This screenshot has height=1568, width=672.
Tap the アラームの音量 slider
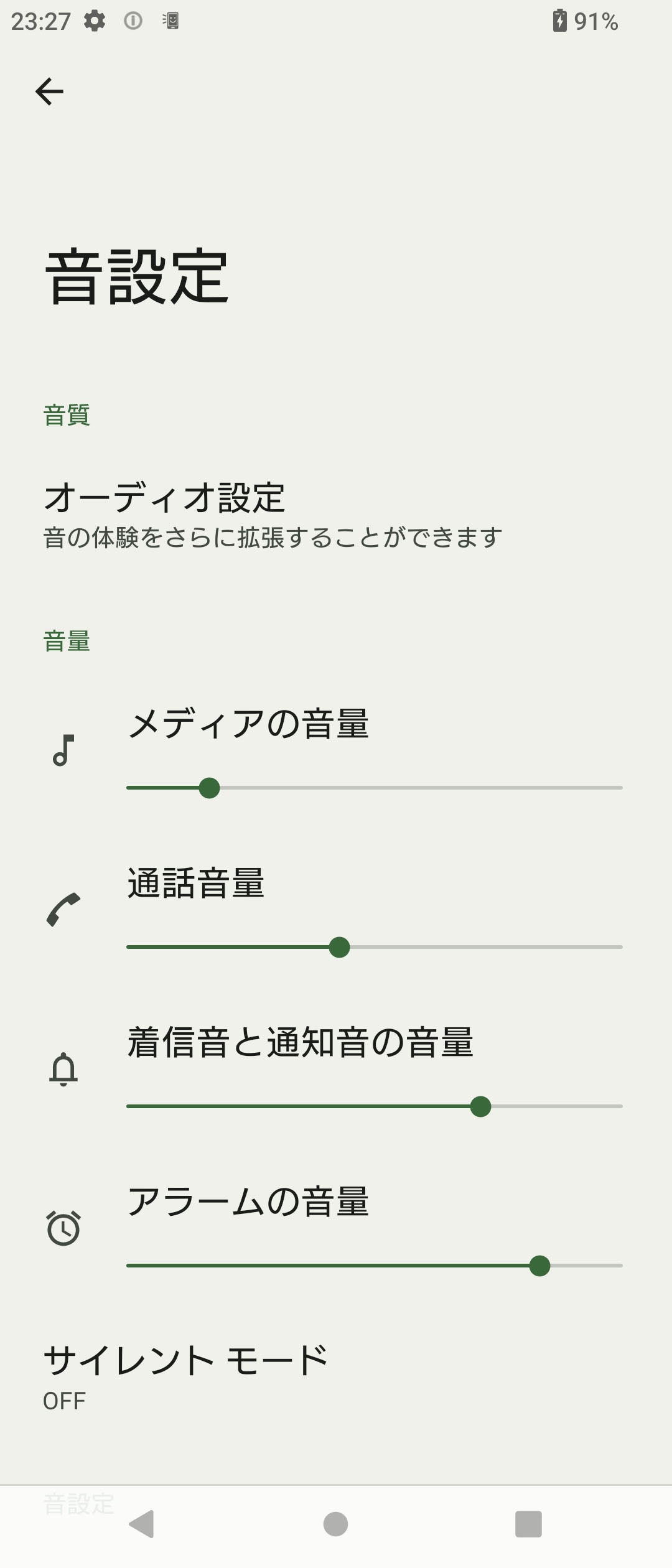pos(374,1266)
